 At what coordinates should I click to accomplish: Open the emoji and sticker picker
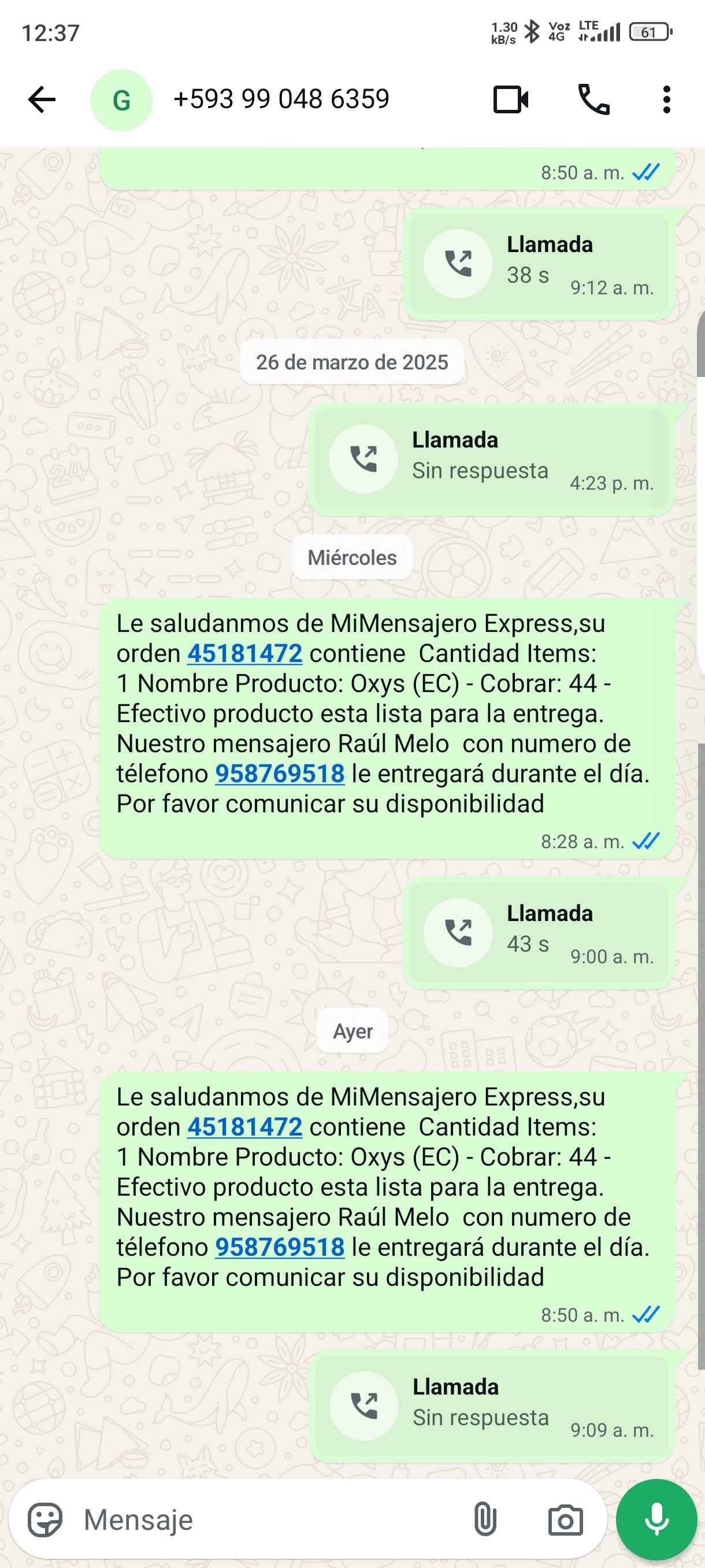click(x=45, y=1519)
